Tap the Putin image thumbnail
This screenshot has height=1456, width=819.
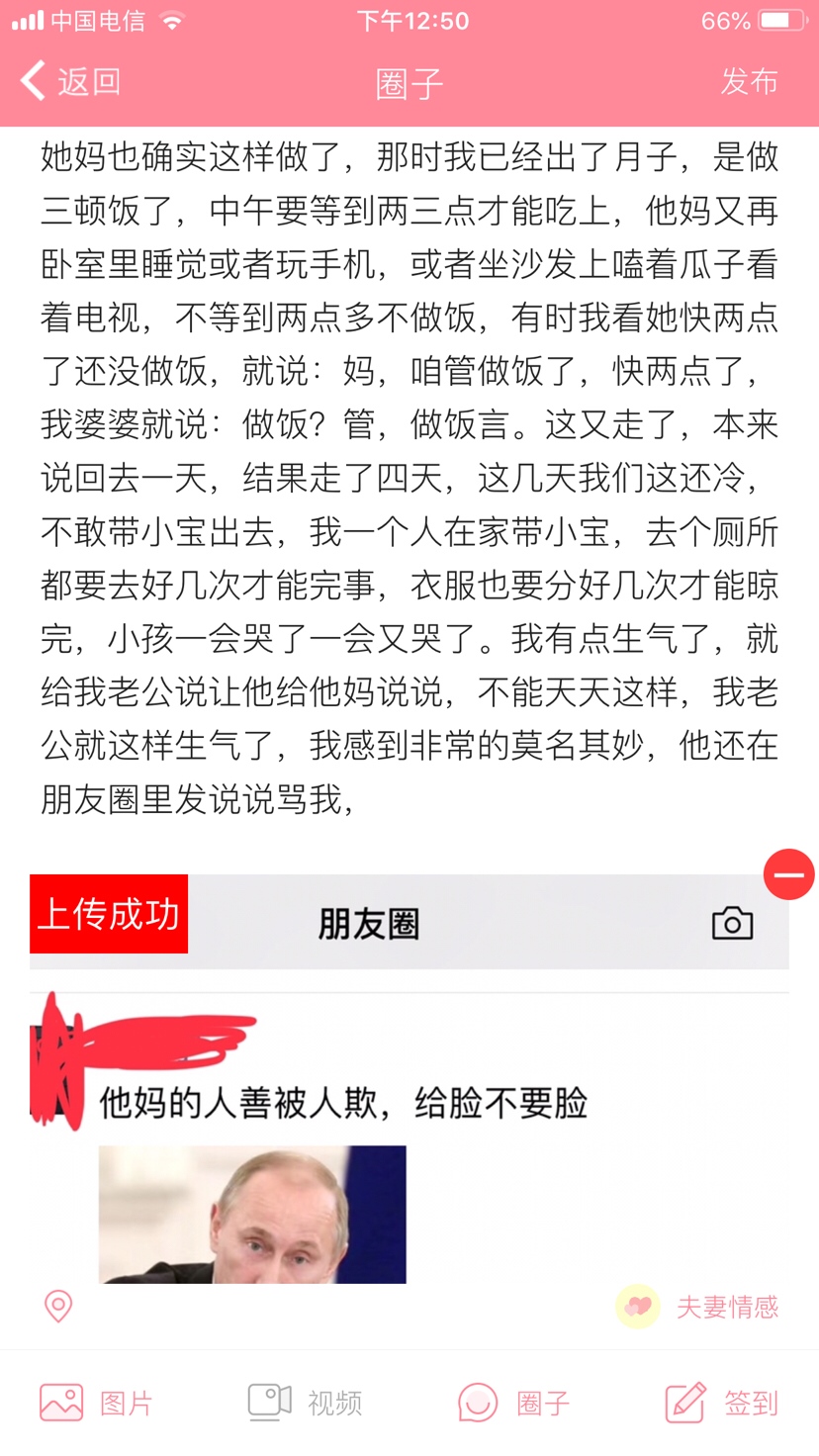pyautogui.click(x=251, y=1214)
